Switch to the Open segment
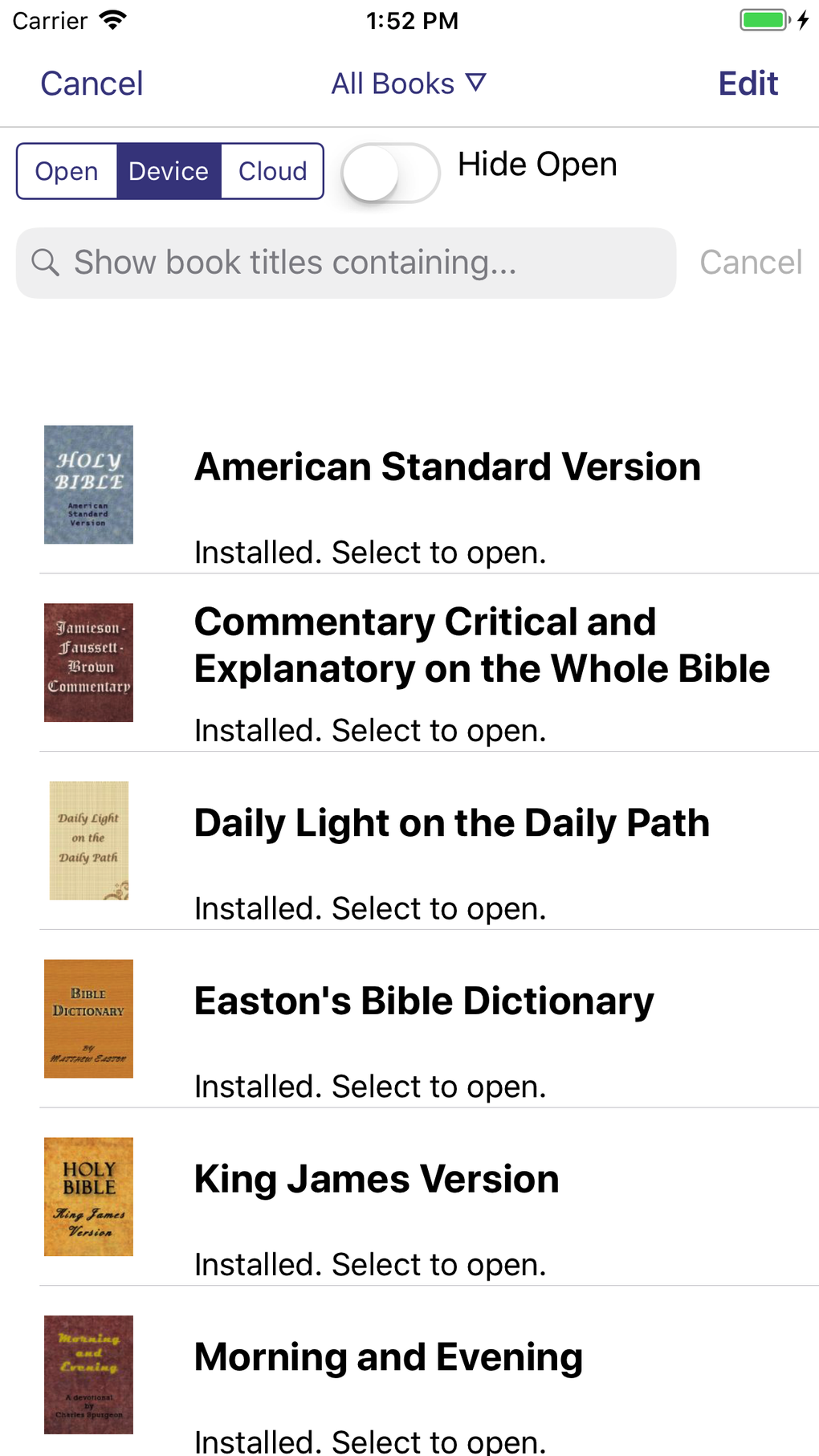The image size is (819, 1456). click(x=67, y=171)
